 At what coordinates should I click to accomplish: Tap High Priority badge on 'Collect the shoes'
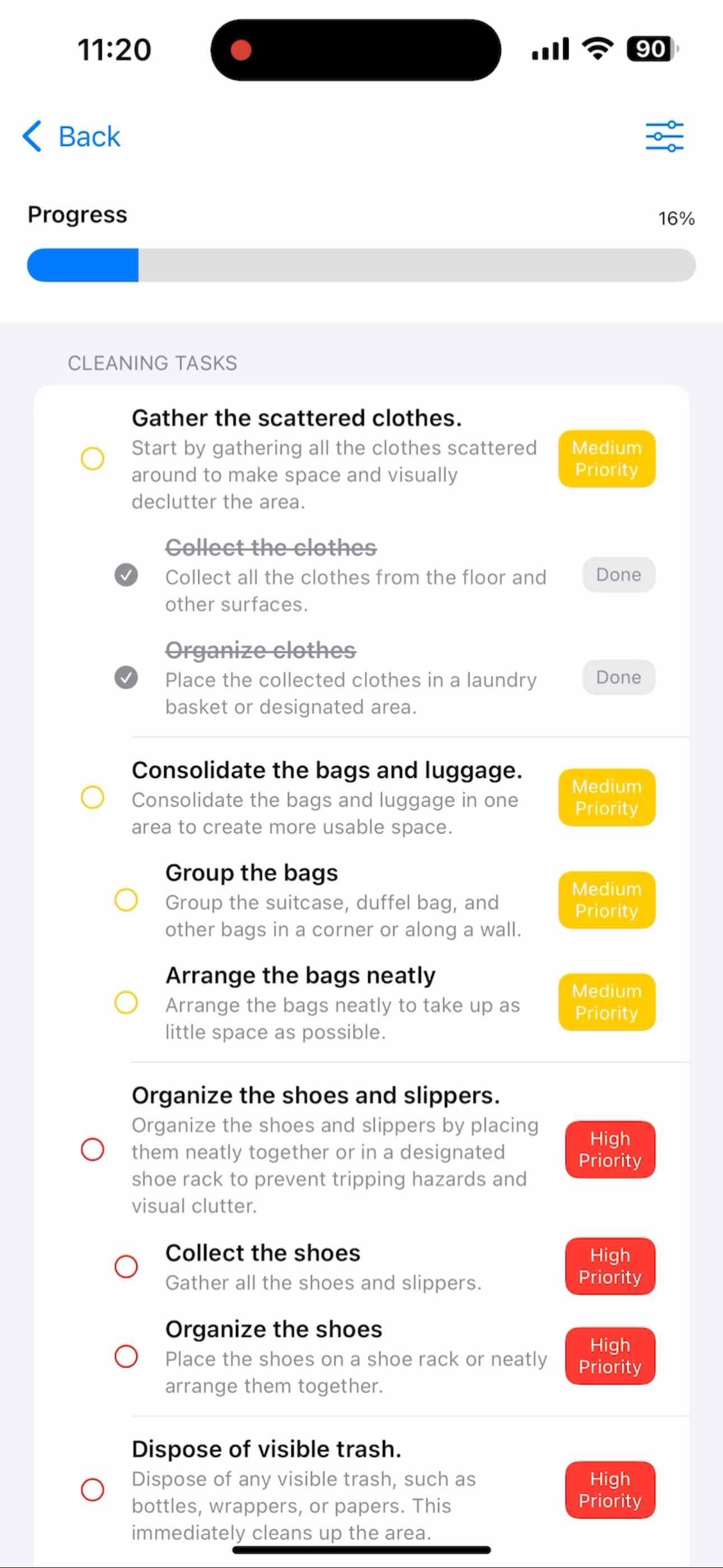(x=610, y=1266)
